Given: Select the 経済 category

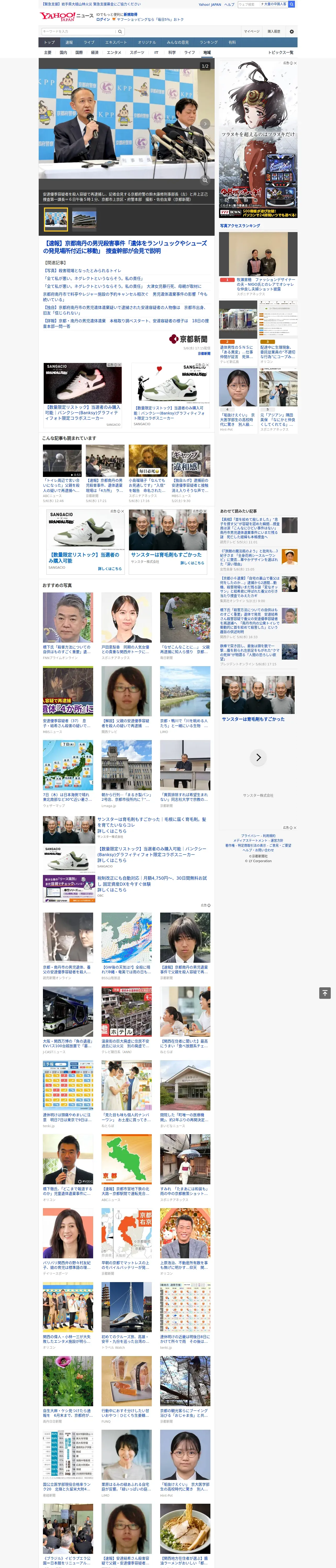Looking at the screenshot, I should (x=94, y=52).
